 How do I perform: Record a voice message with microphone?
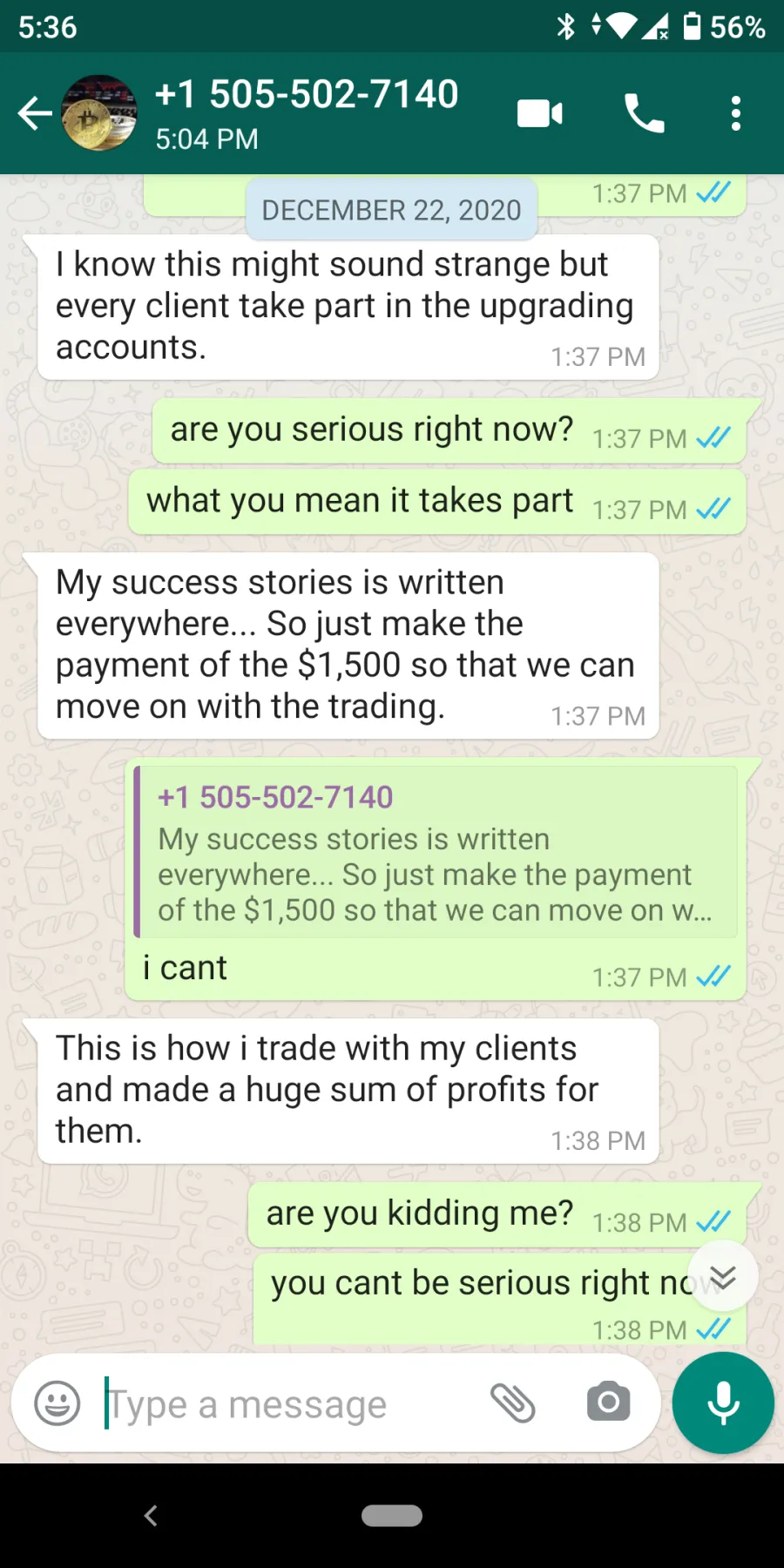(x=723, y=1403)
